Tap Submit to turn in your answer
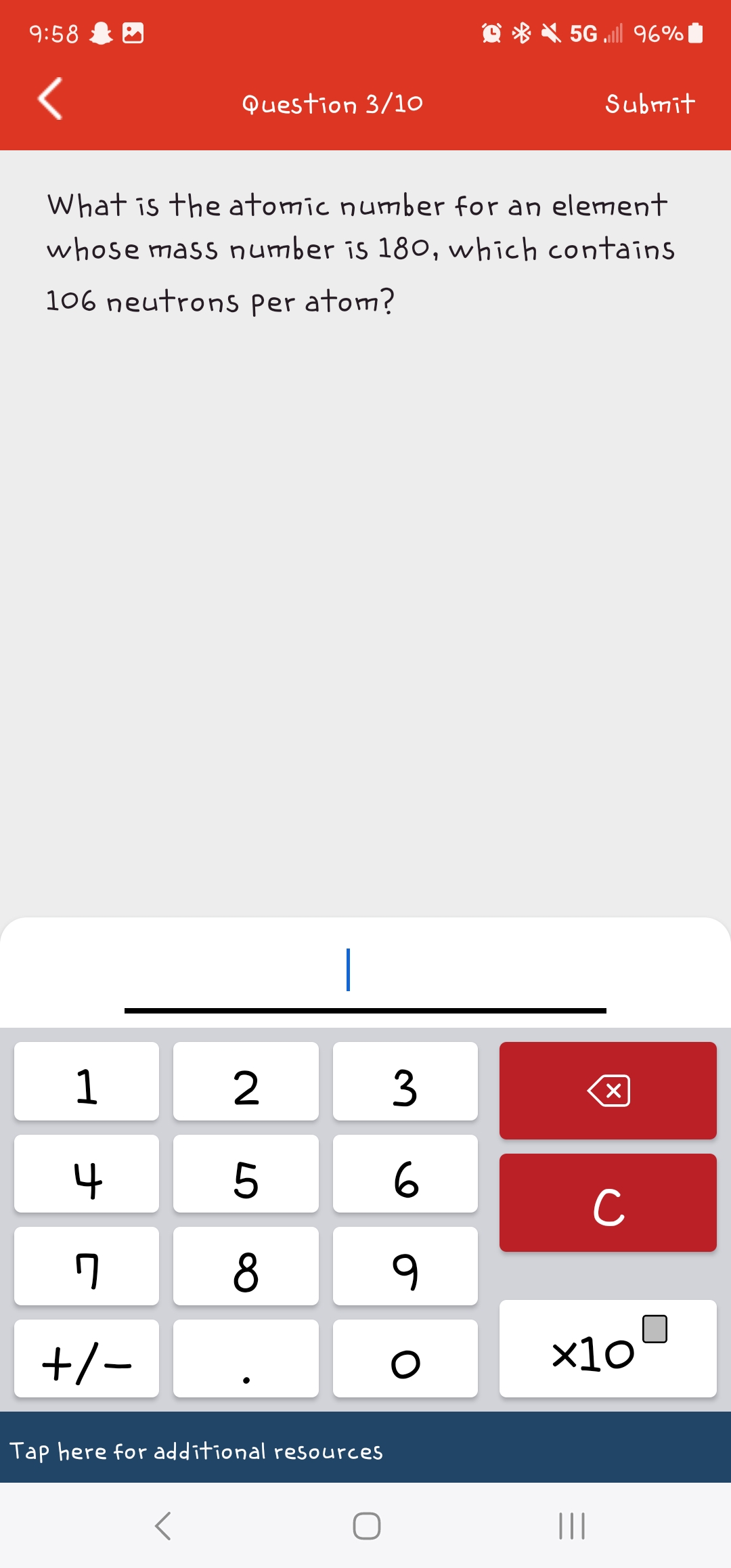 pos(650,103)
